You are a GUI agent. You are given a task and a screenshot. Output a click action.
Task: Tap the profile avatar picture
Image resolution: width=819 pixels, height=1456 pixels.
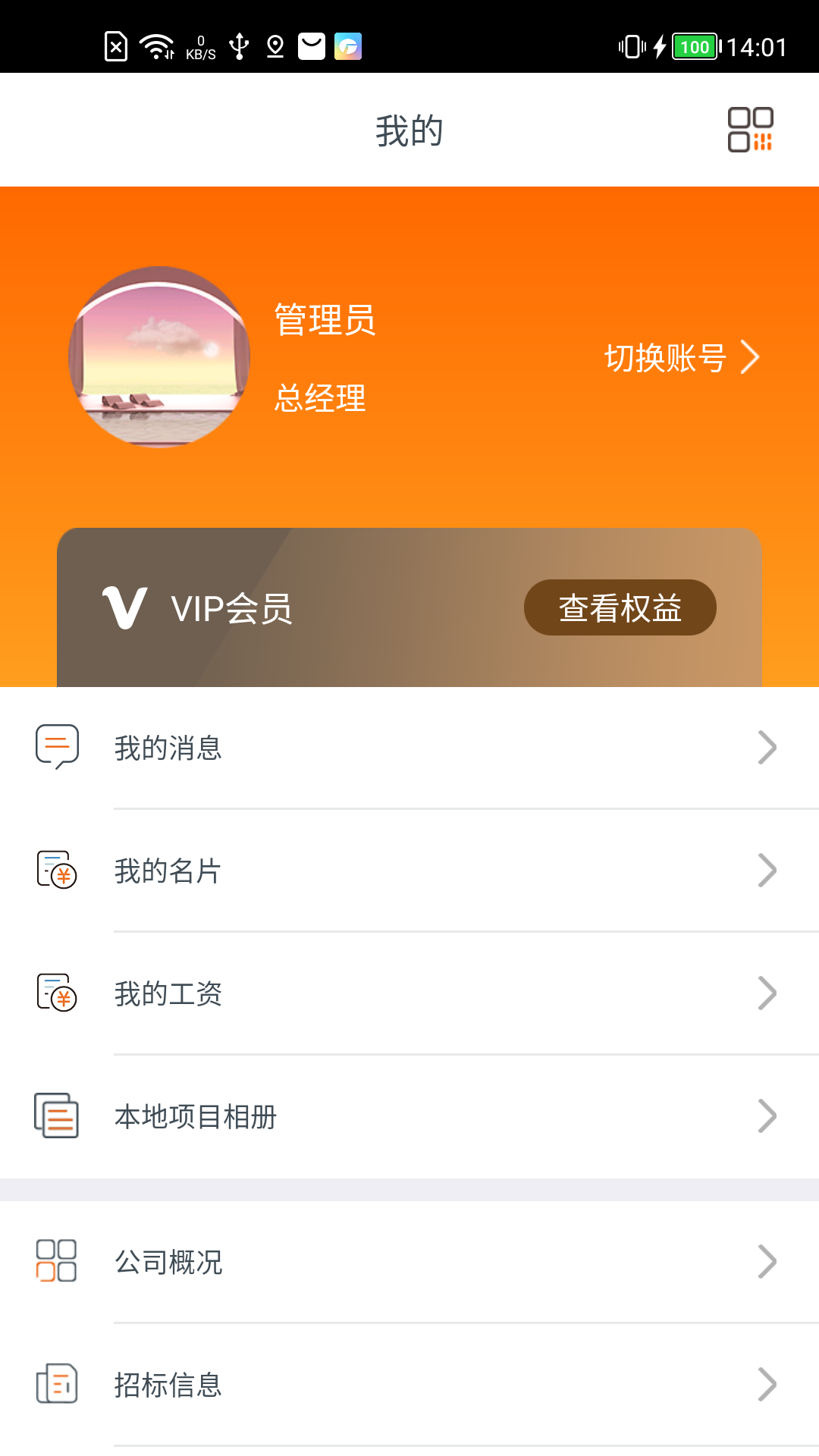(159, 357)
